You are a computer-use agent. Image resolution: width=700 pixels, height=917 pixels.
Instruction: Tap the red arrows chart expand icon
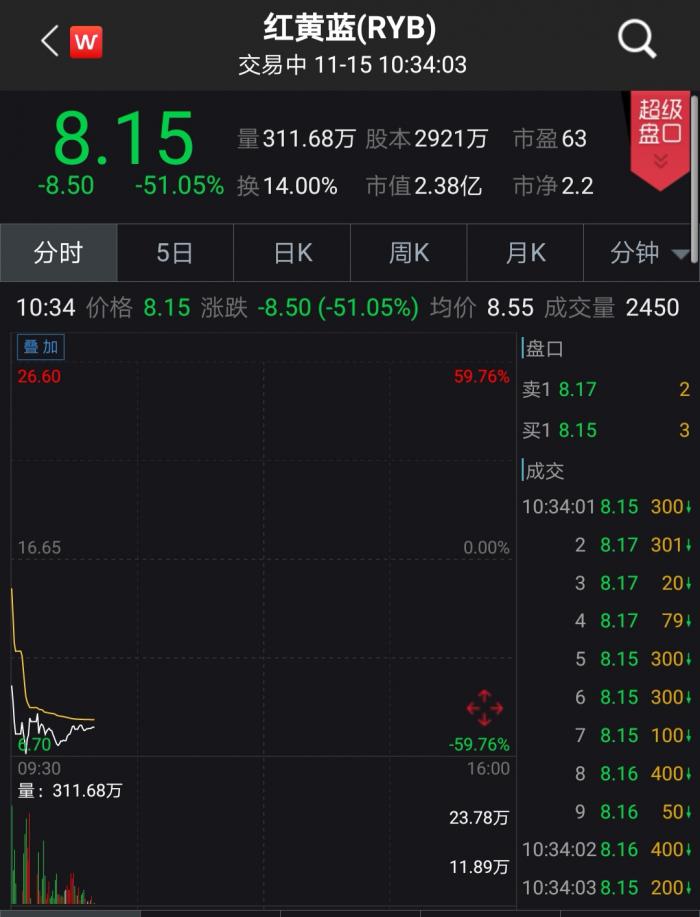[485, 708]
